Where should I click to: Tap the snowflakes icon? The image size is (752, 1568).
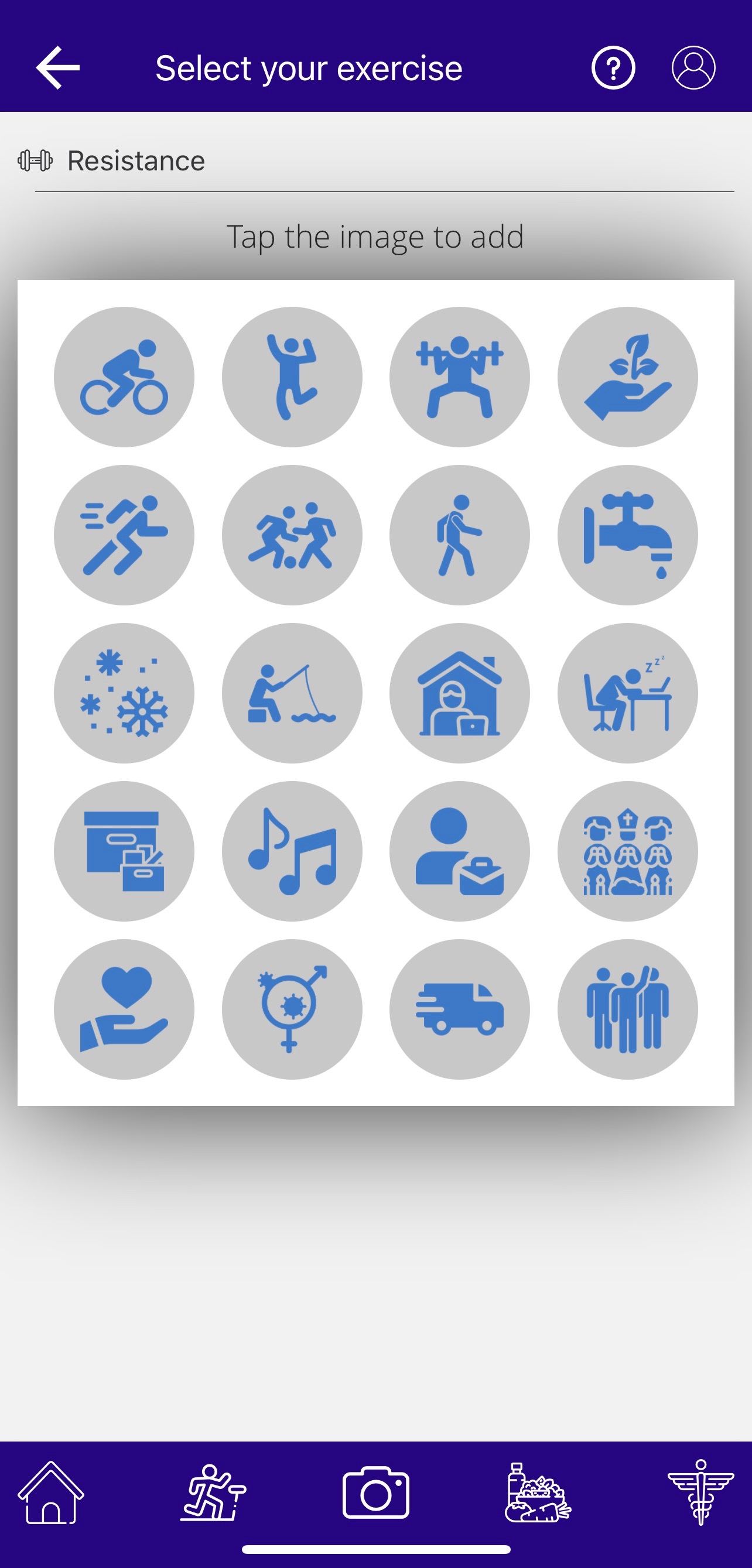(124, 693)
